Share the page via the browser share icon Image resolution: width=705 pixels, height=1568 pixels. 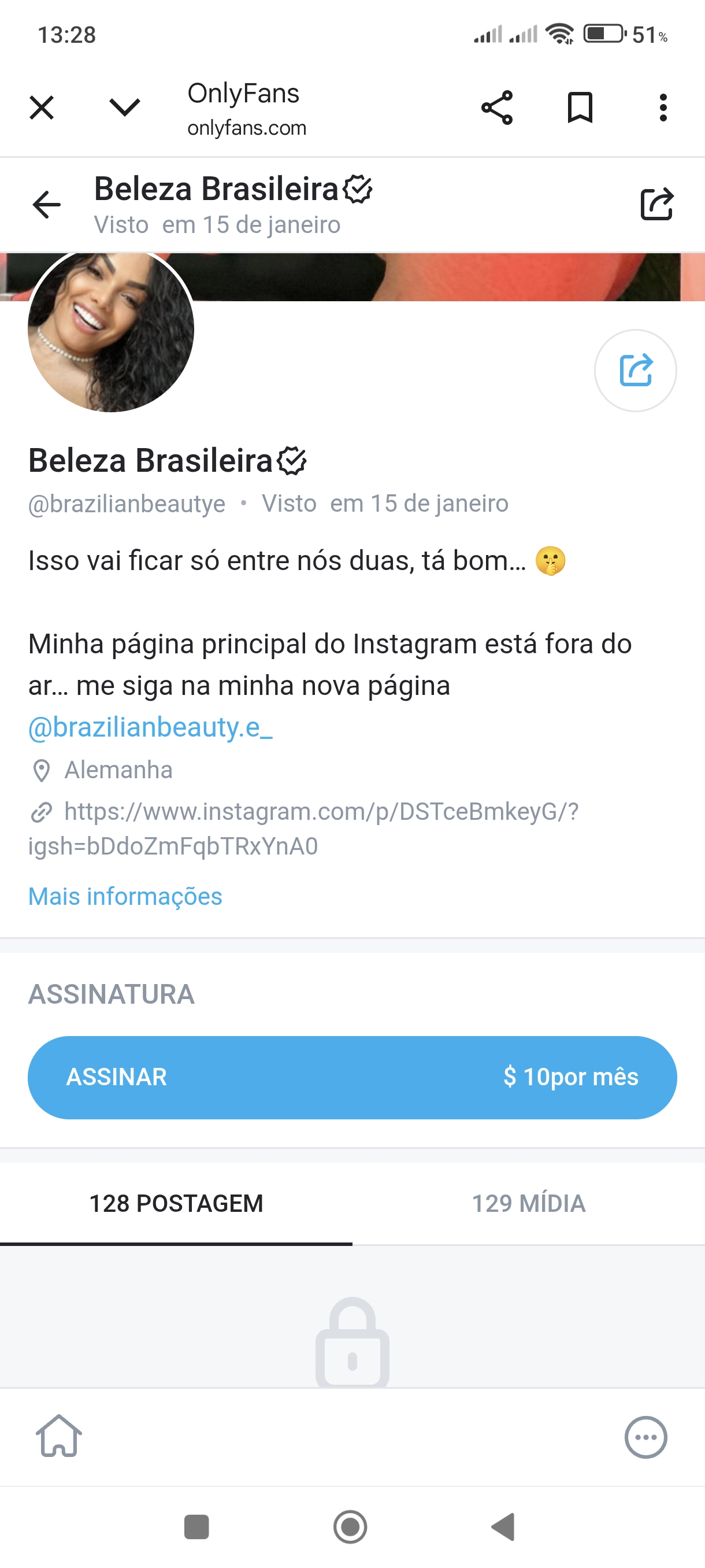pos(496,108)
